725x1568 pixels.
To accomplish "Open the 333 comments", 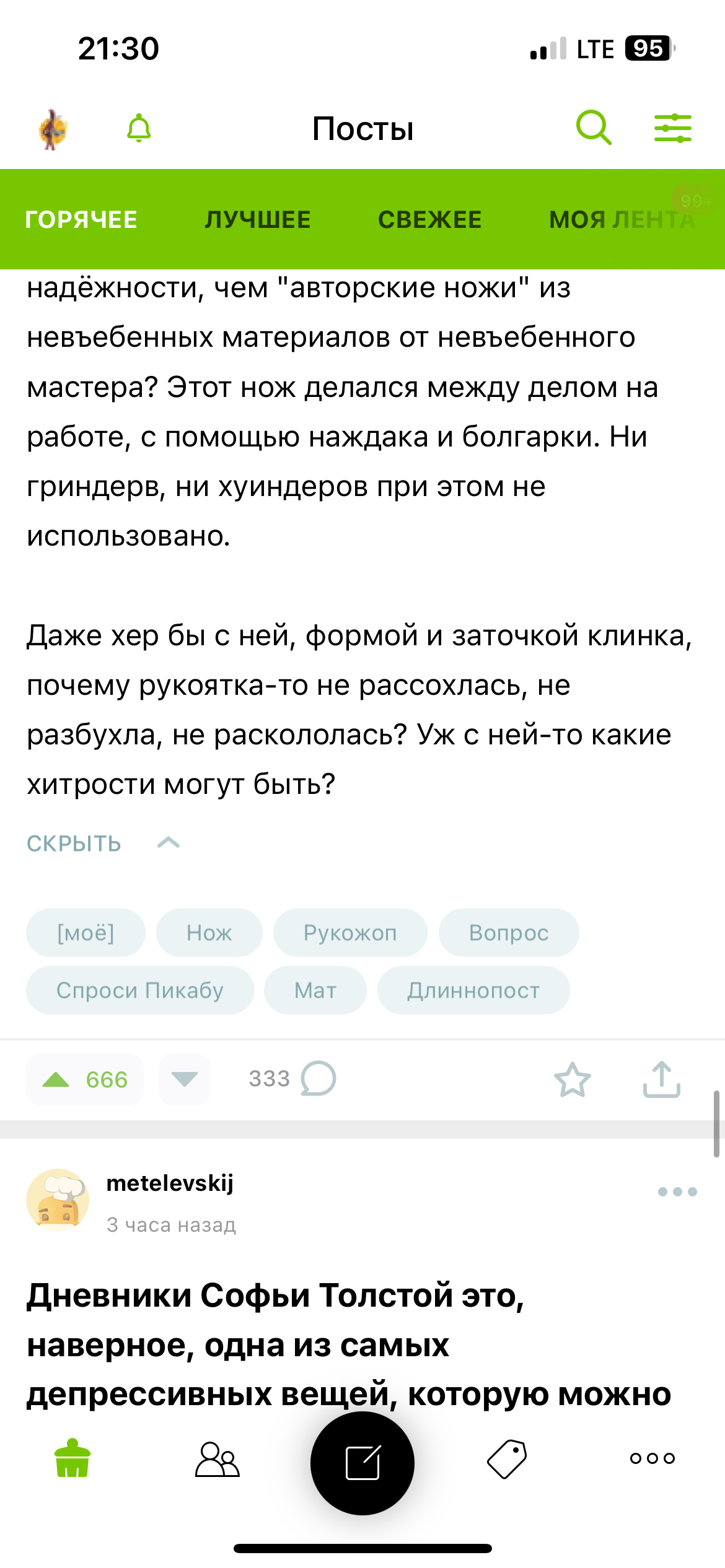I will [291, 1079].
